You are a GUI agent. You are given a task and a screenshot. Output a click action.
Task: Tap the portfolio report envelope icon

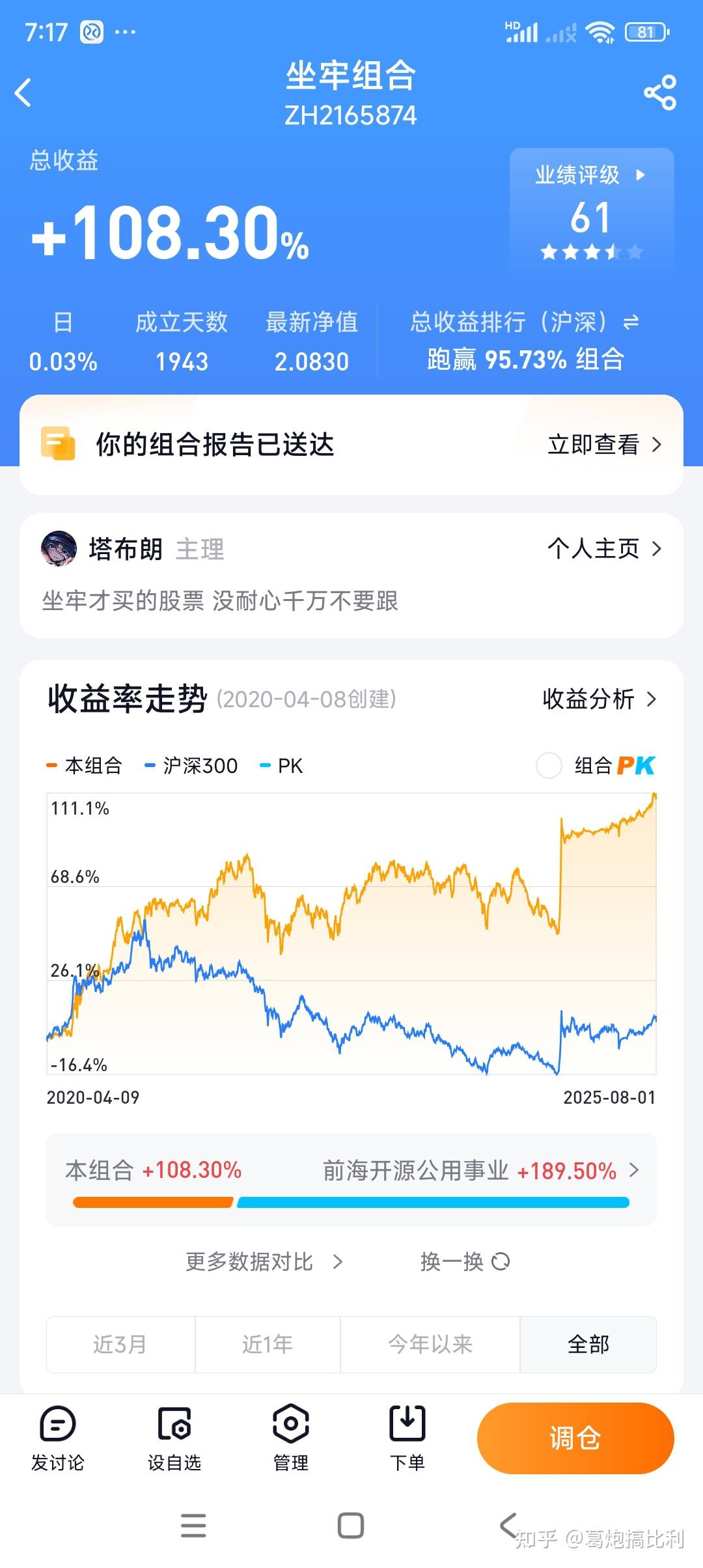coord(59,444)
